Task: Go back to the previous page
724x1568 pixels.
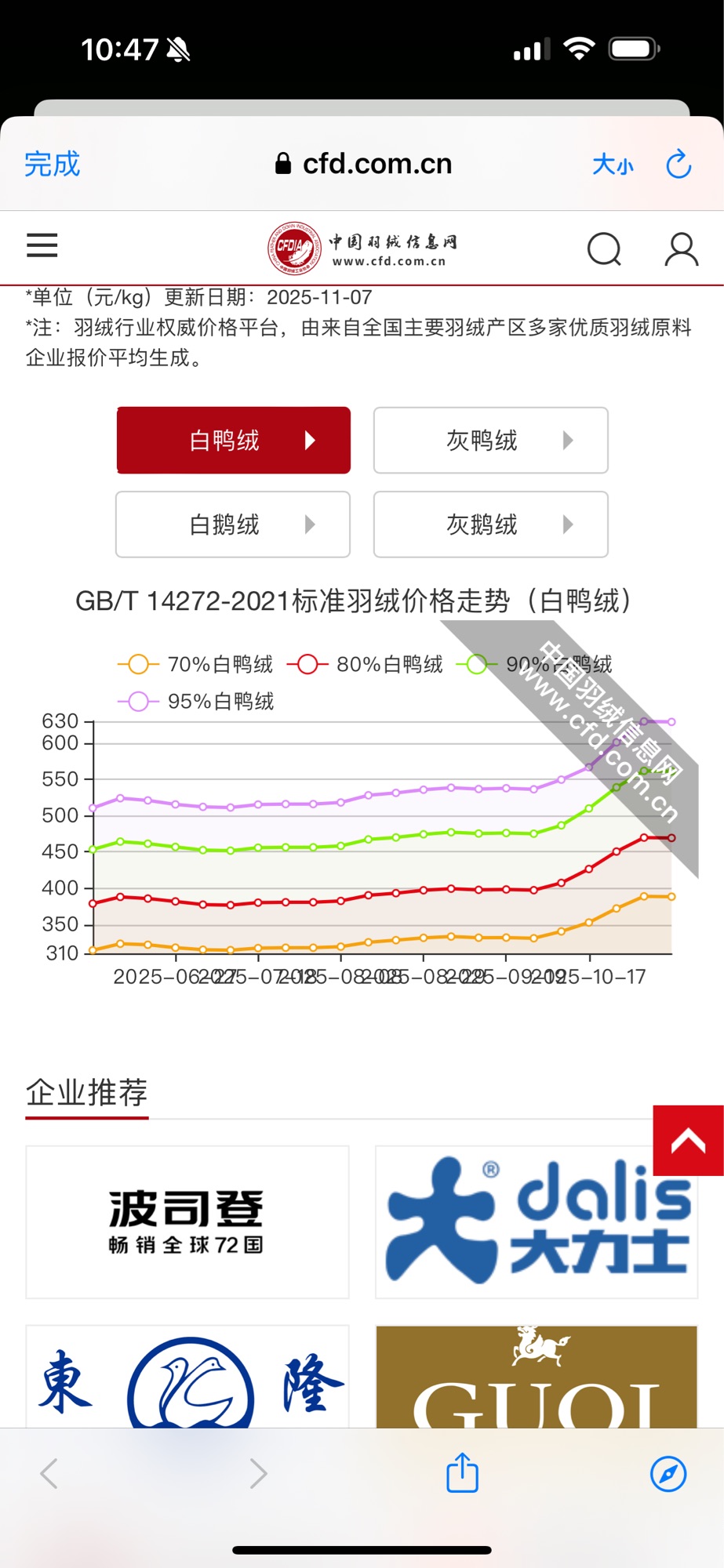Action: [49, 1473]
